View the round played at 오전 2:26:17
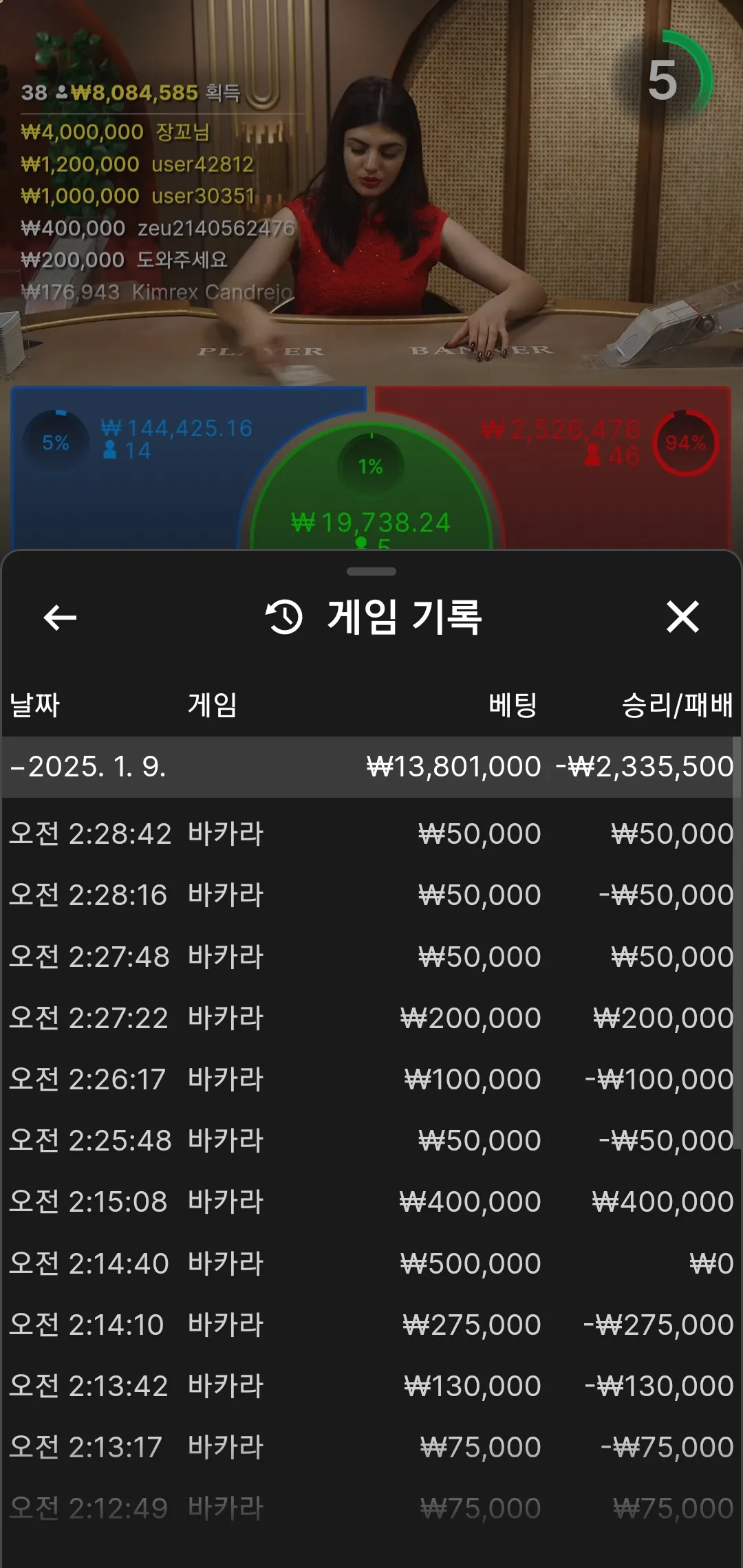Screen dimensions: 743x1568 (371, 1079)
